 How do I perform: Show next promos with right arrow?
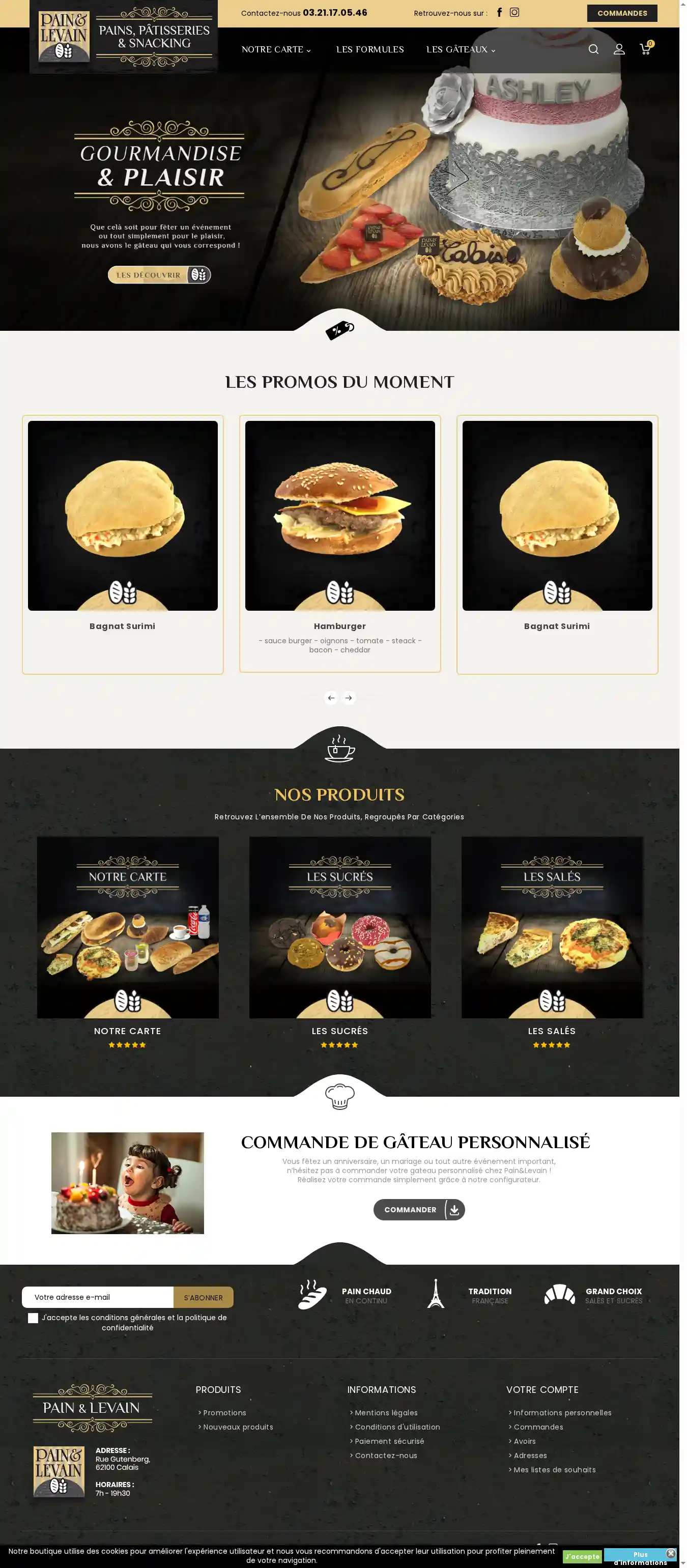tap(349, 698)
